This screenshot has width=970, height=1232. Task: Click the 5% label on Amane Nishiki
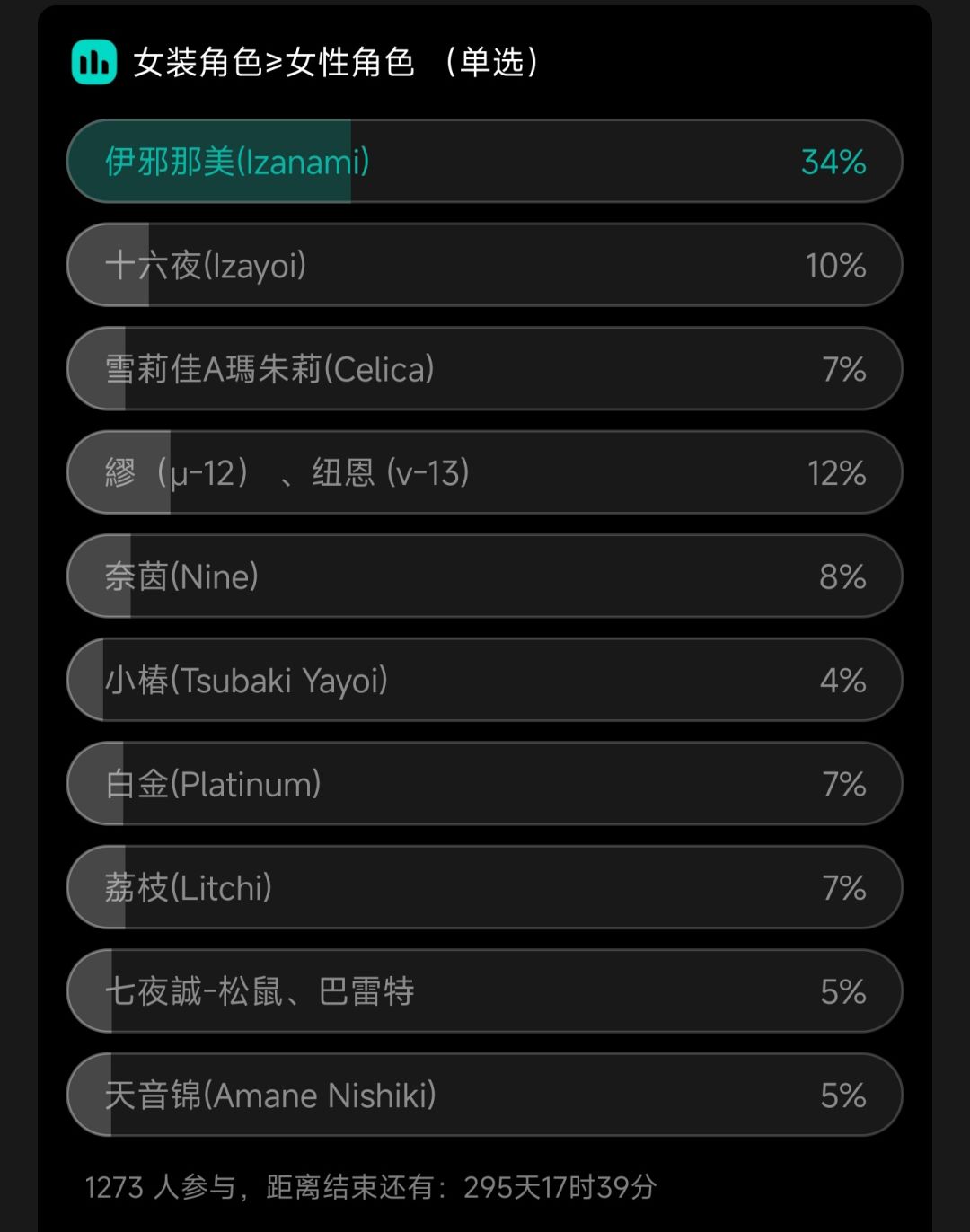tap(844, 1095)
